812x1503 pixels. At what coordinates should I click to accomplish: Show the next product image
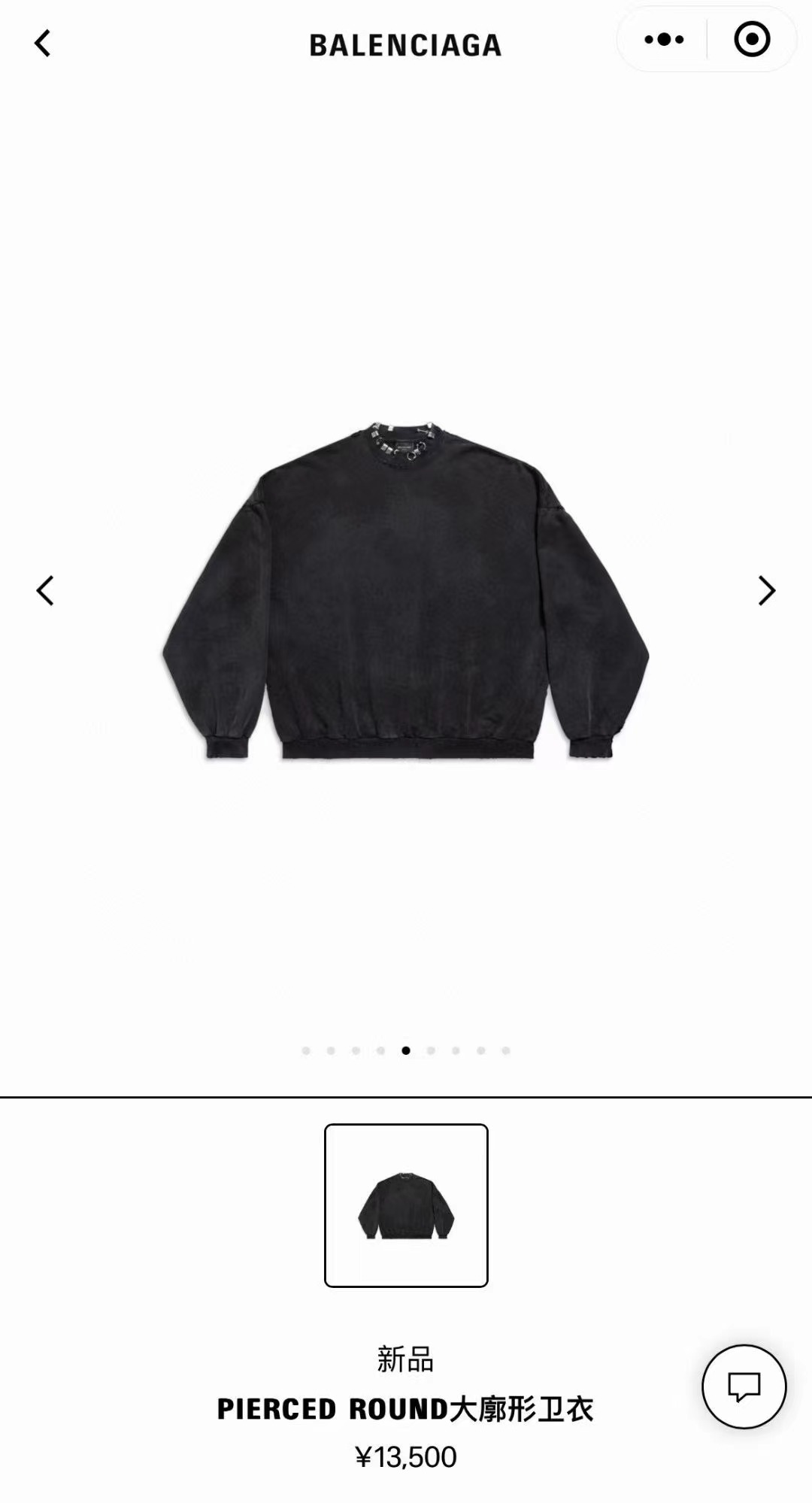click(766, 590)
